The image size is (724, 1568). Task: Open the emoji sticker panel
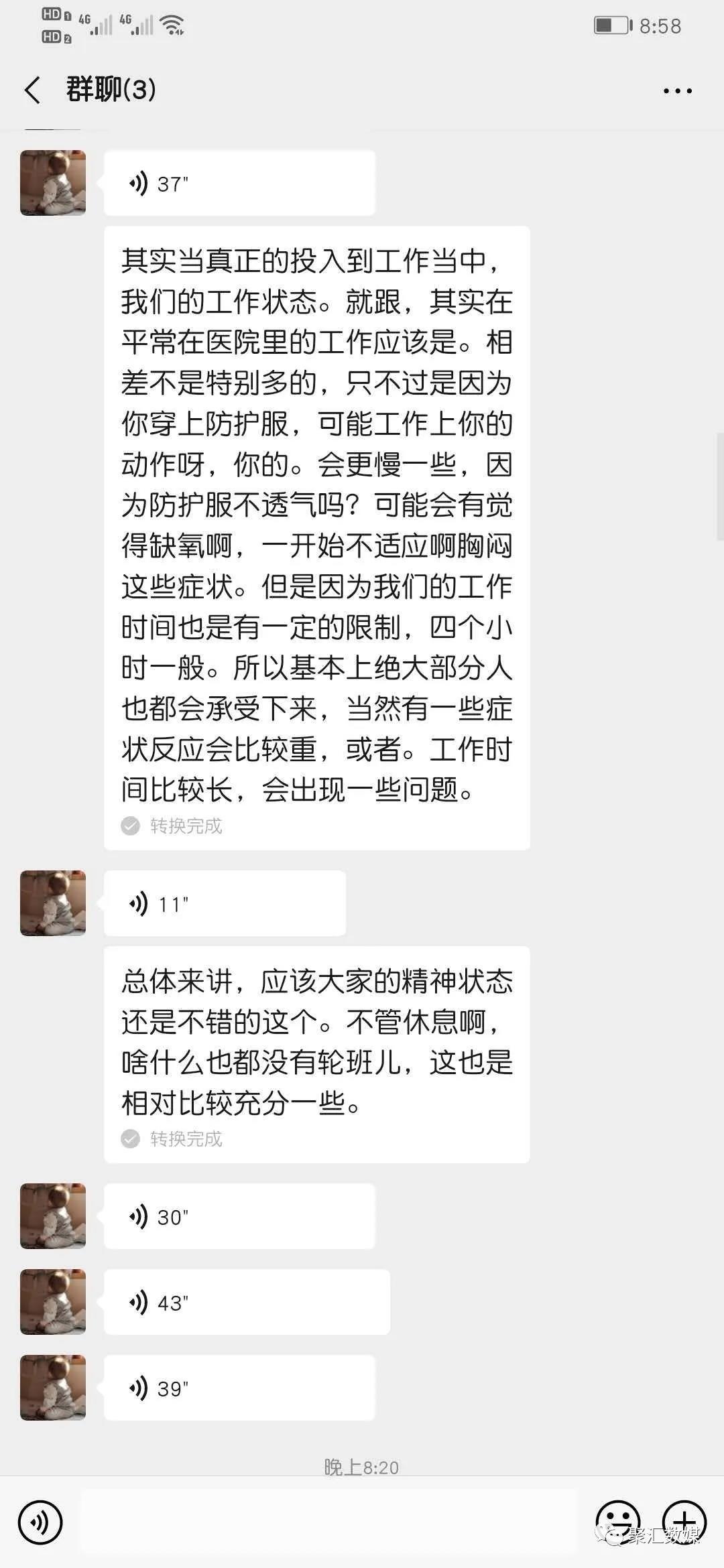pos(617,1521)
